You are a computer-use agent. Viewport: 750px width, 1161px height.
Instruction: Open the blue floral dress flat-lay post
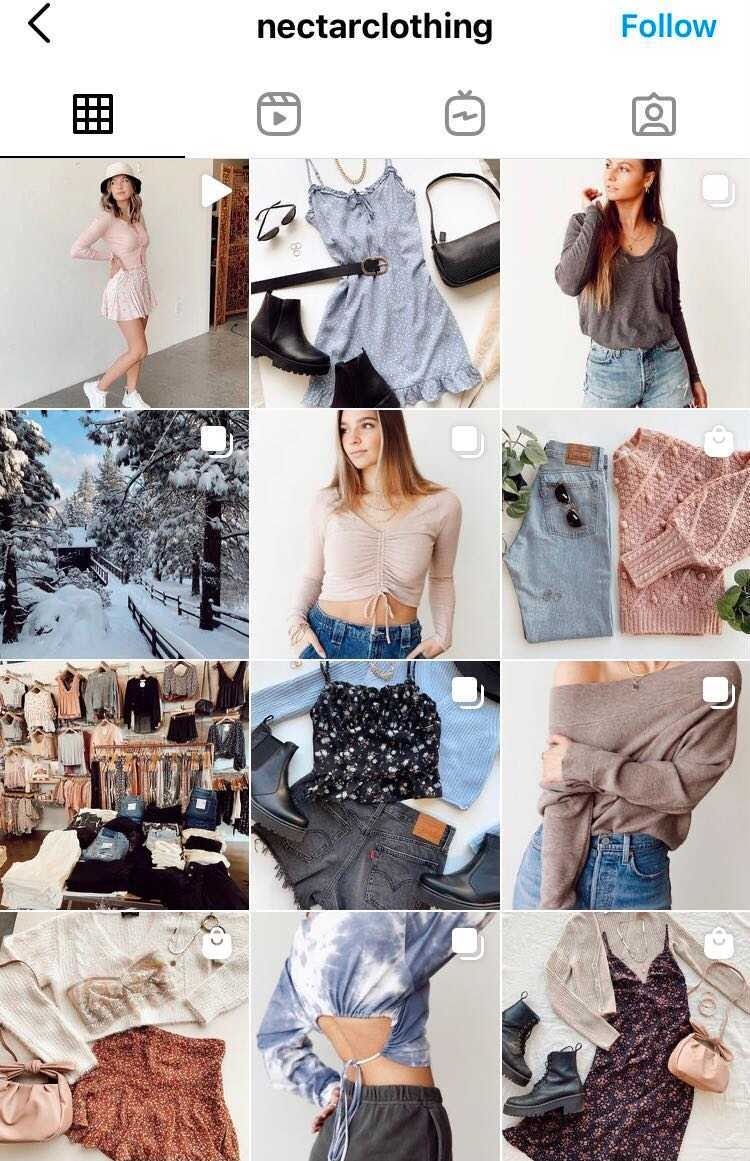tap(375, 283)
